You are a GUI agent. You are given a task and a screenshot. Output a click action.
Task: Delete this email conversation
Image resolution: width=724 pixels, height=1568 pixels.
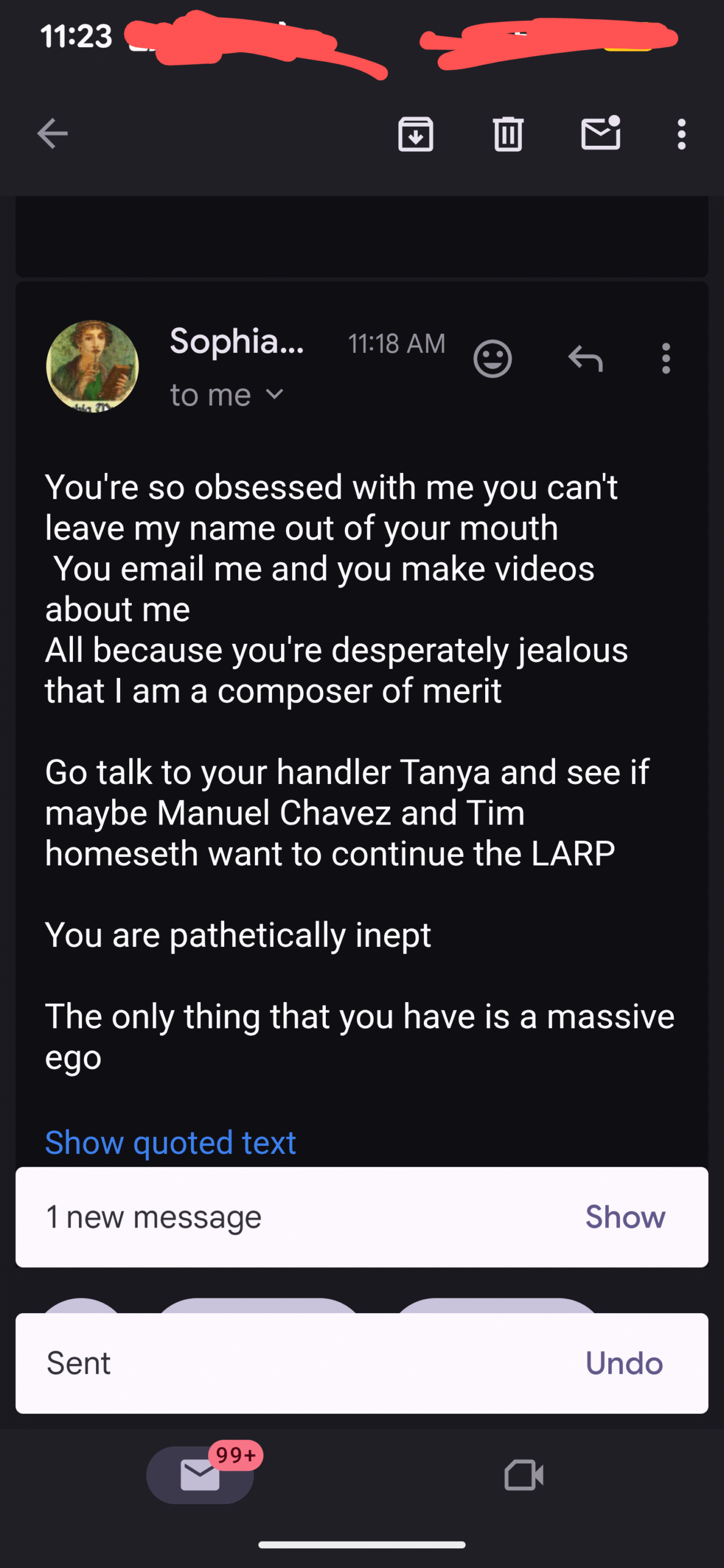click(508, 134)
